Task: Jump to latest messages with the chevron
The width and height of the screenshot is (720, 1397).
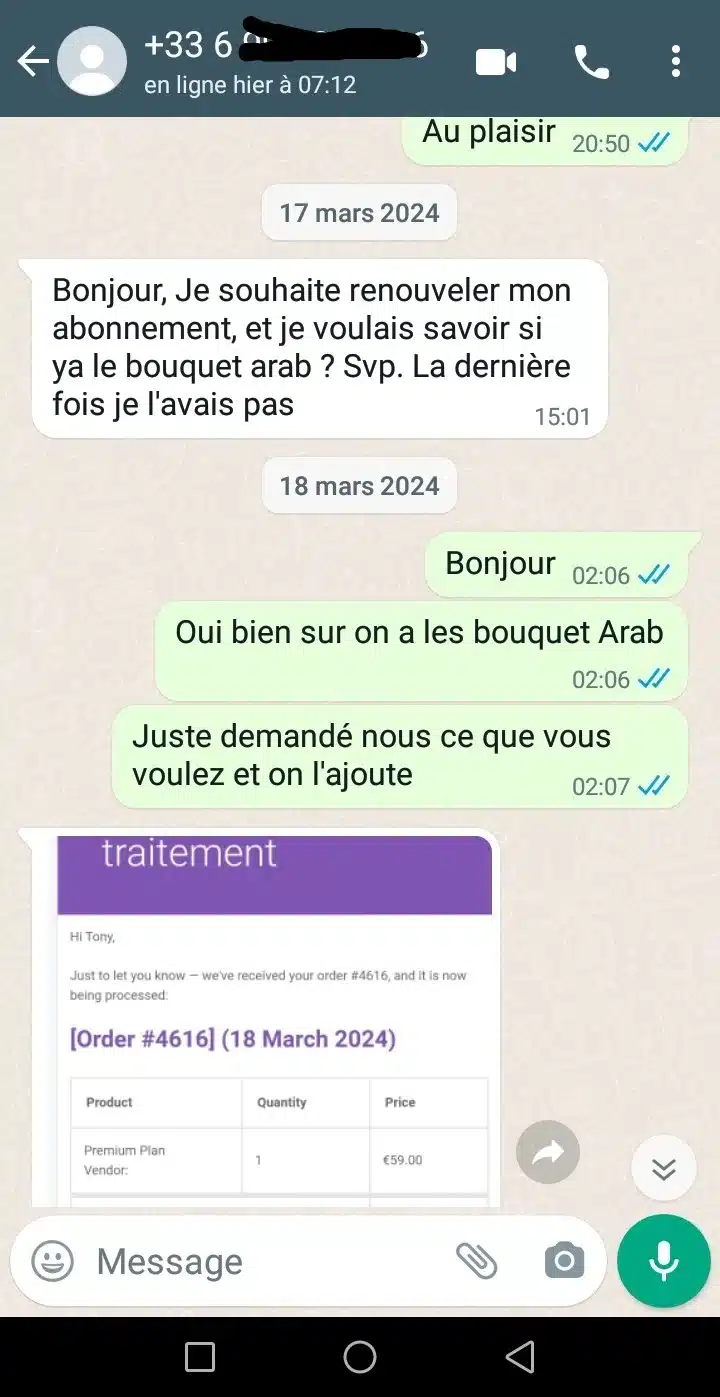Action: click(x=663, y=1168)
